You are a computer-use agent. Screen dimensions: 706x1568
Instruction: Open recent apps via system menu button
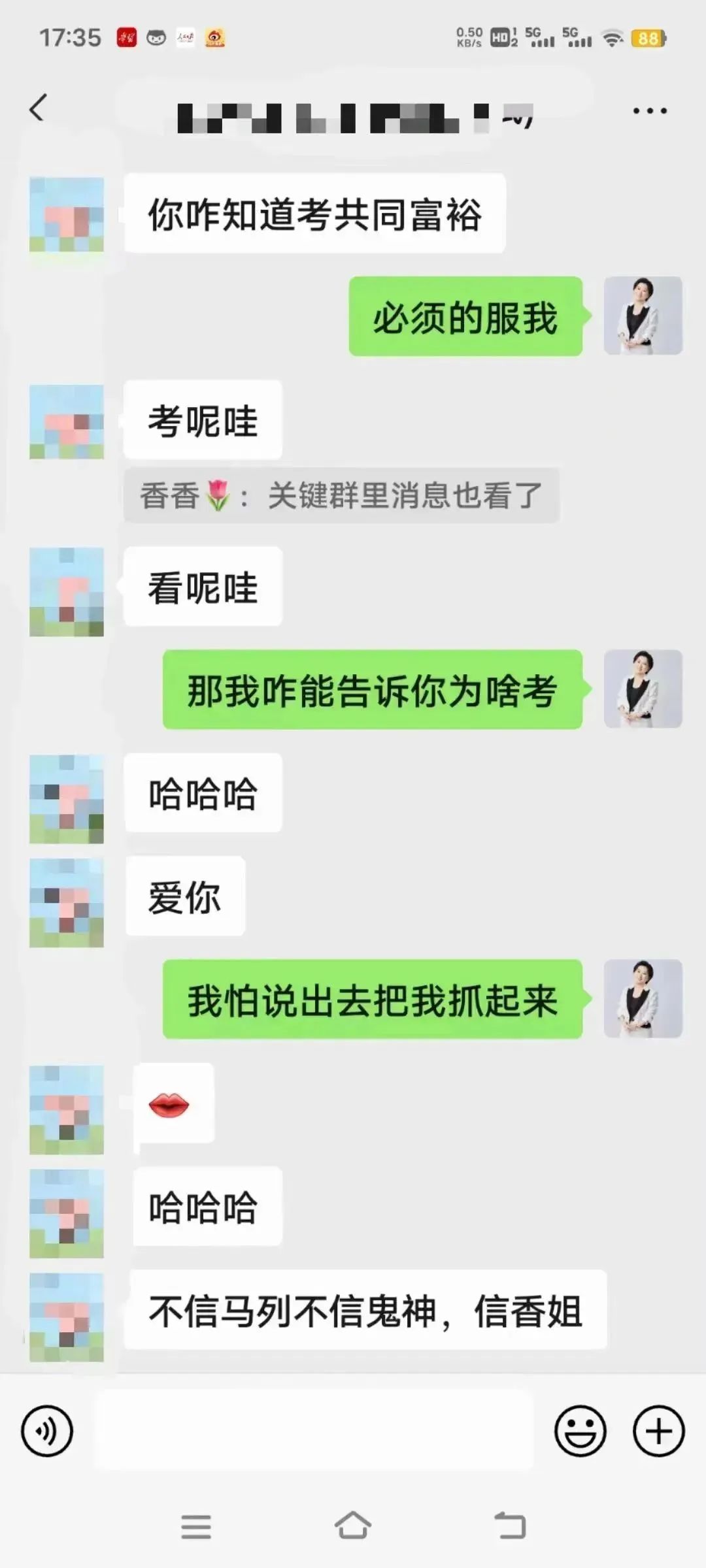[x=196, y=1526]
